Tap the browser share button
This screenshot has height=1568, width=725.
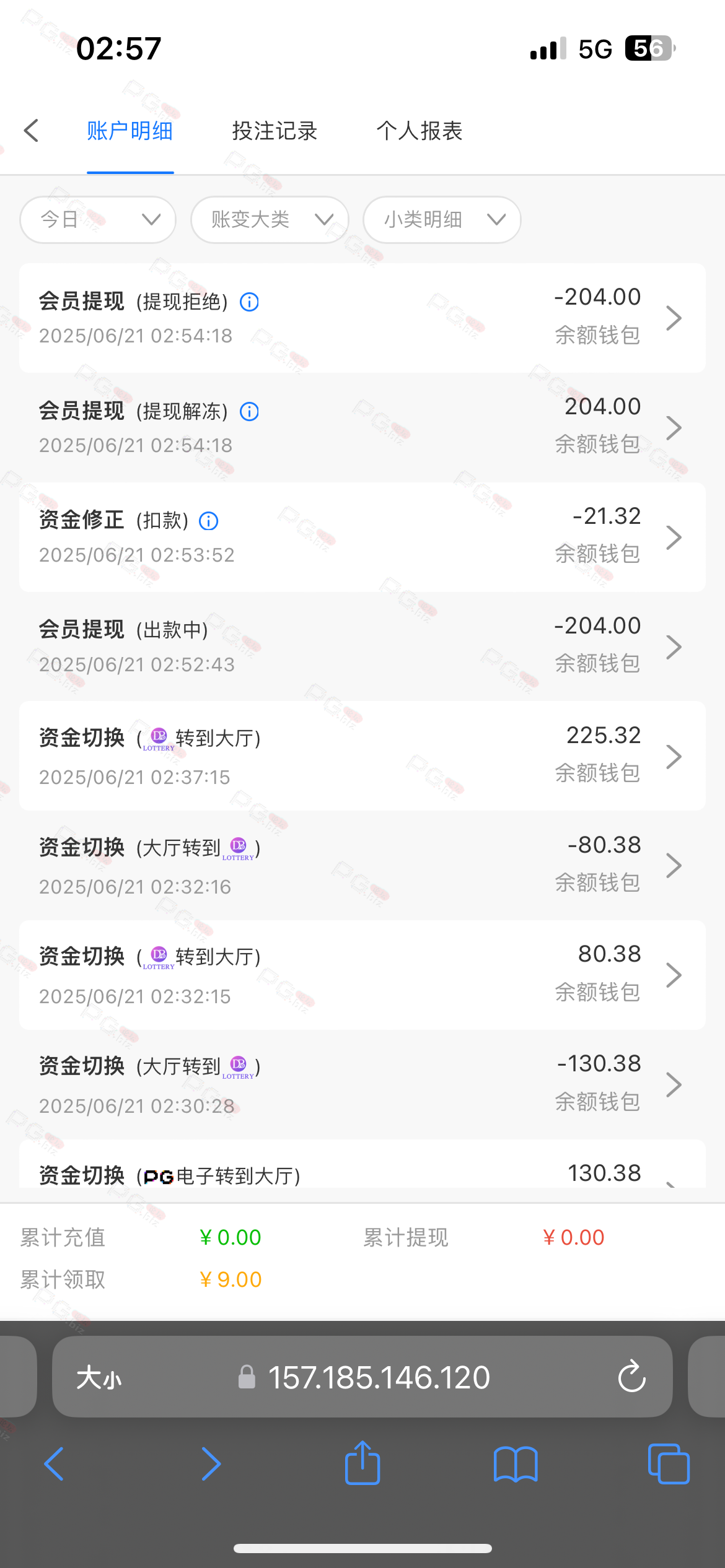coord(362,1463)
